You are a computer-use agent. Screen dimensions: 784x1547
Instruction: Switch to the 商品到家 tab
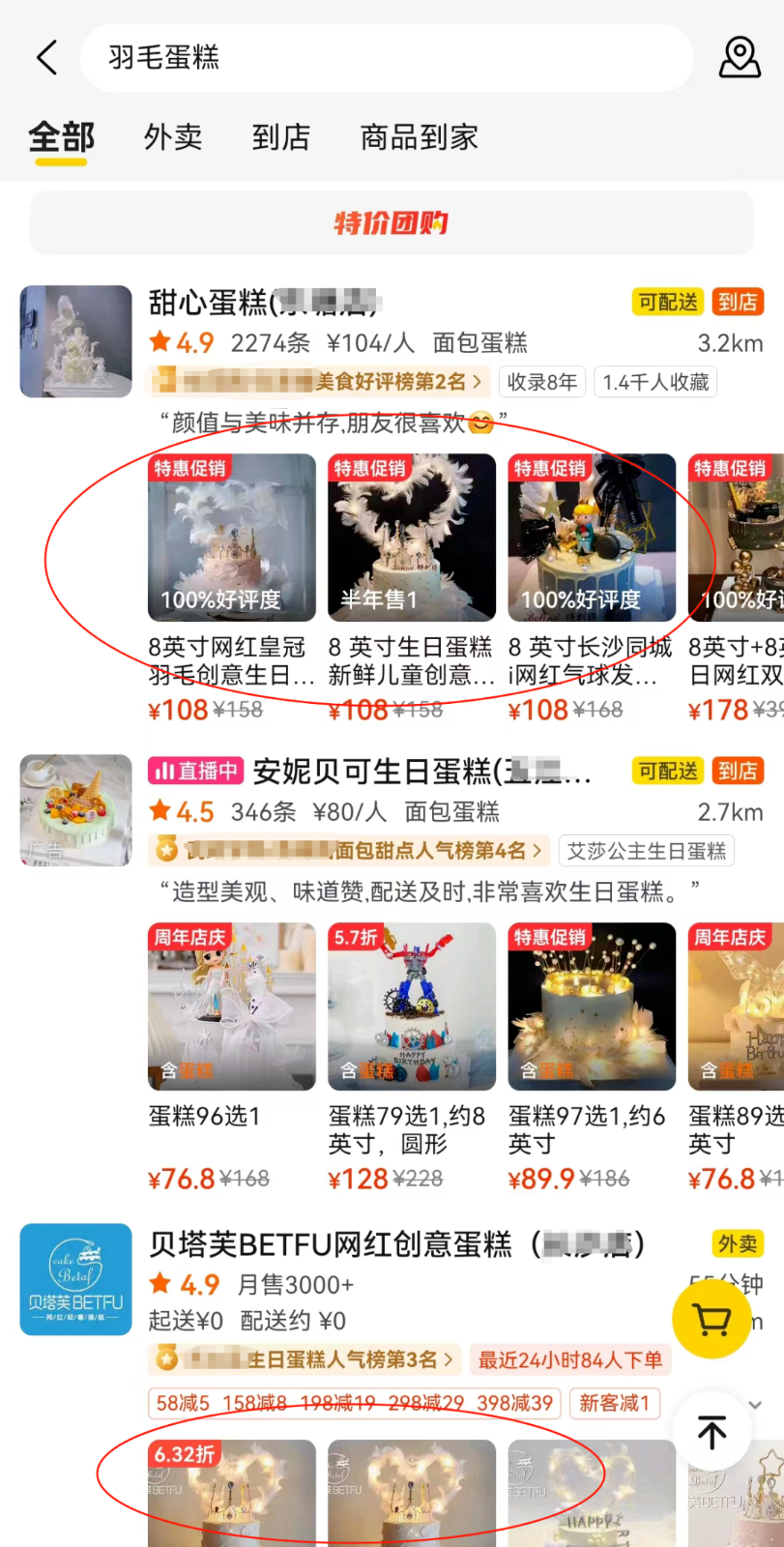[x=419, y=137]
